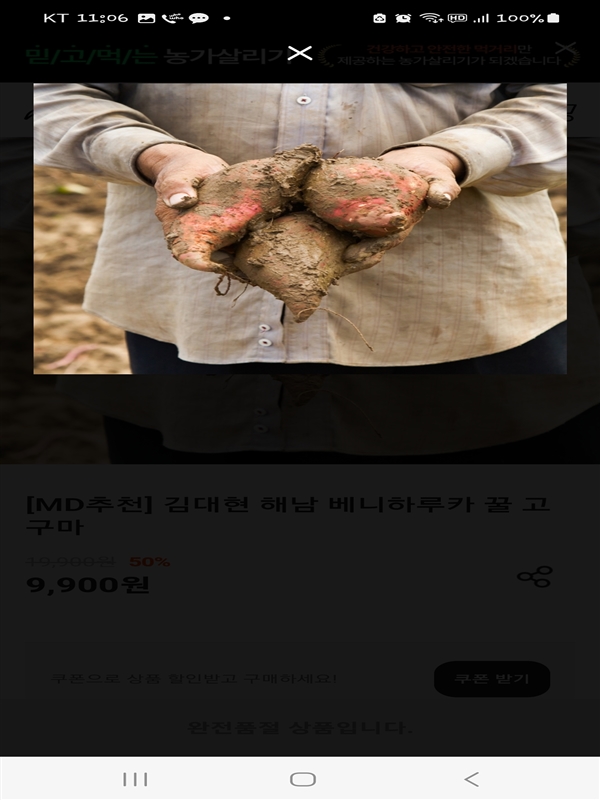Tap the 쿠폰 받기 coupon button

(492, 679)
